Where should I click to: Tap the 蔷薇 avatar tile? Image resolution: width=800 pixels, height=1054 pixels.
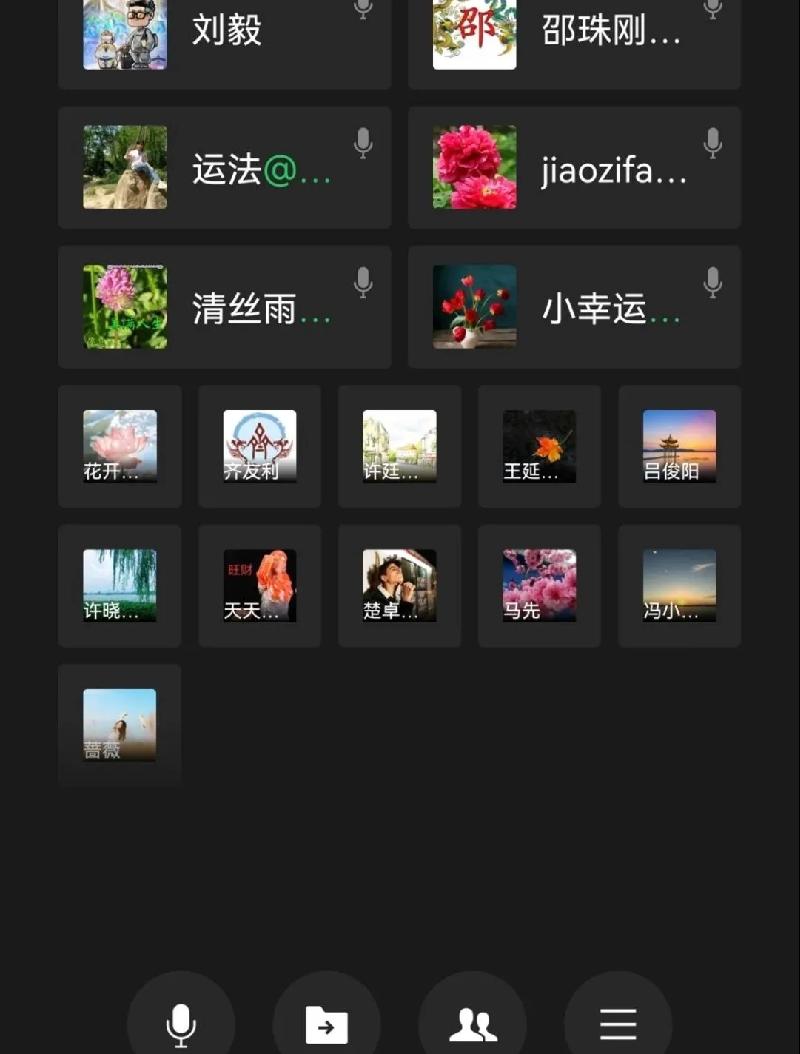pyautogui.click(x=120, y=724)
